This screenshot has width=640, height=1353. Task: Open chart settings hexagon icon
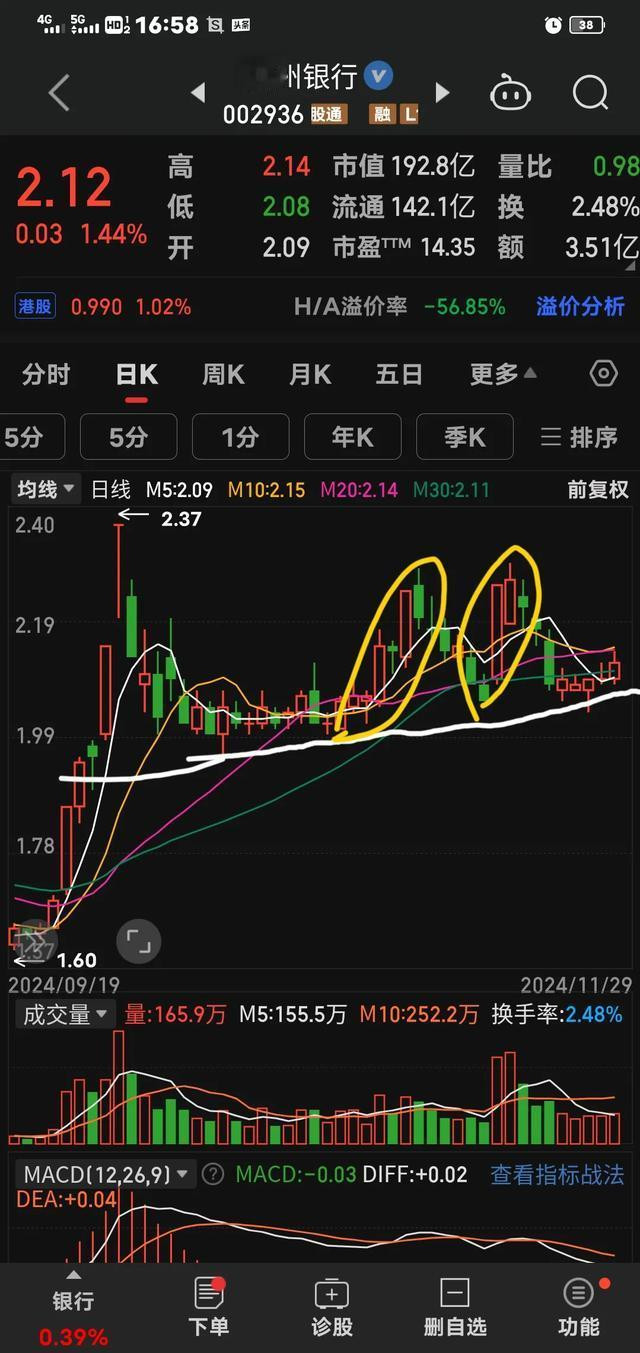pyautogui.click(x=604, y=374)
